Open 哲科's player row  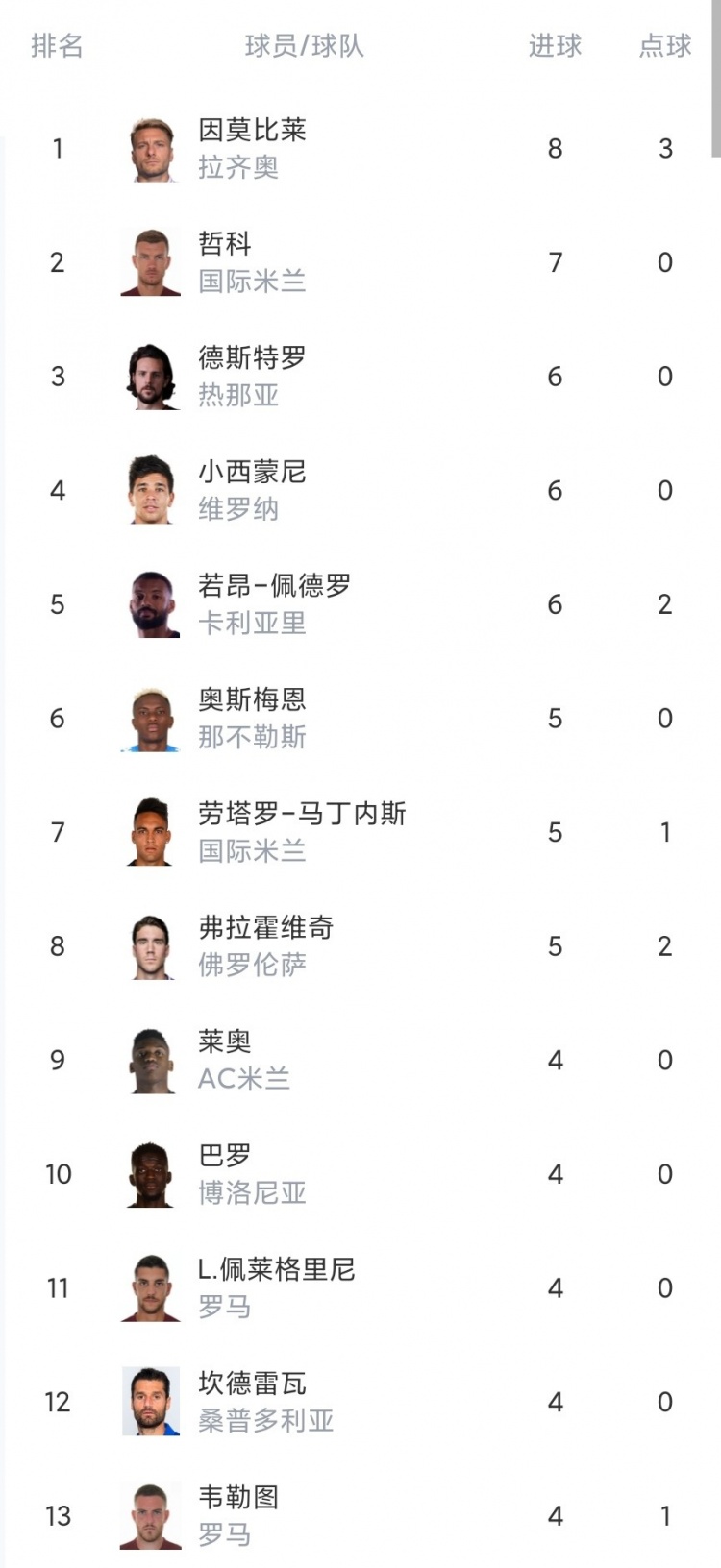click(360, 262)
